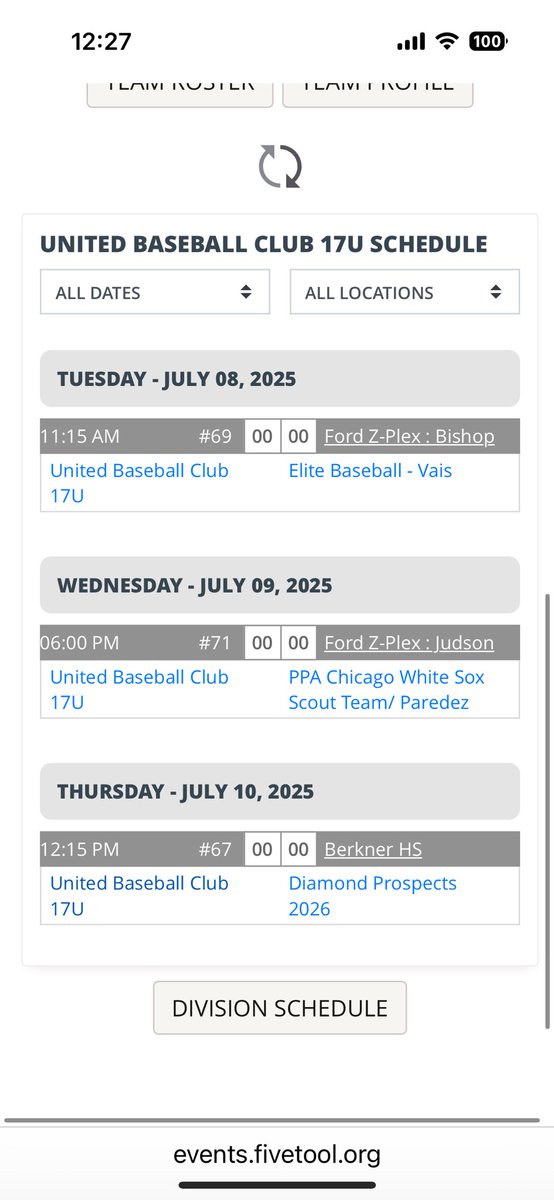Open Elite Baseball - Vais team link
Screen dimensions: 554x1200
[x=370, y=470]
